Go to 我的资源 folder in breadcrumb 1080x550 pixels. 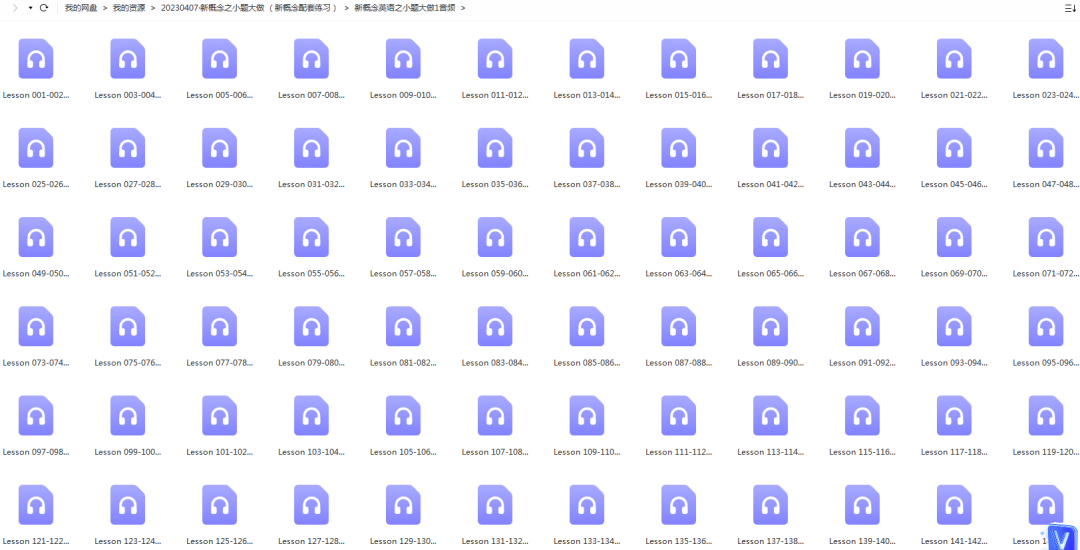coord(129,7)
